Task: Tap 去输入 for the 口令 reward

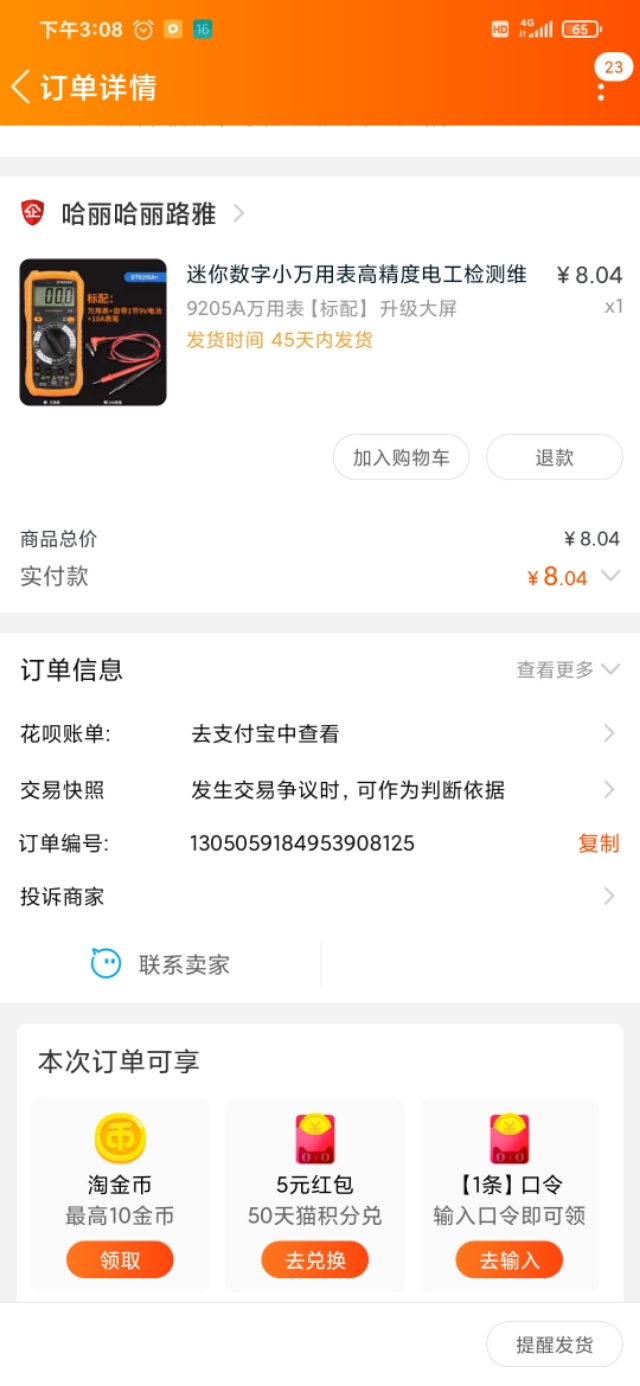Action: point(509,1260)
